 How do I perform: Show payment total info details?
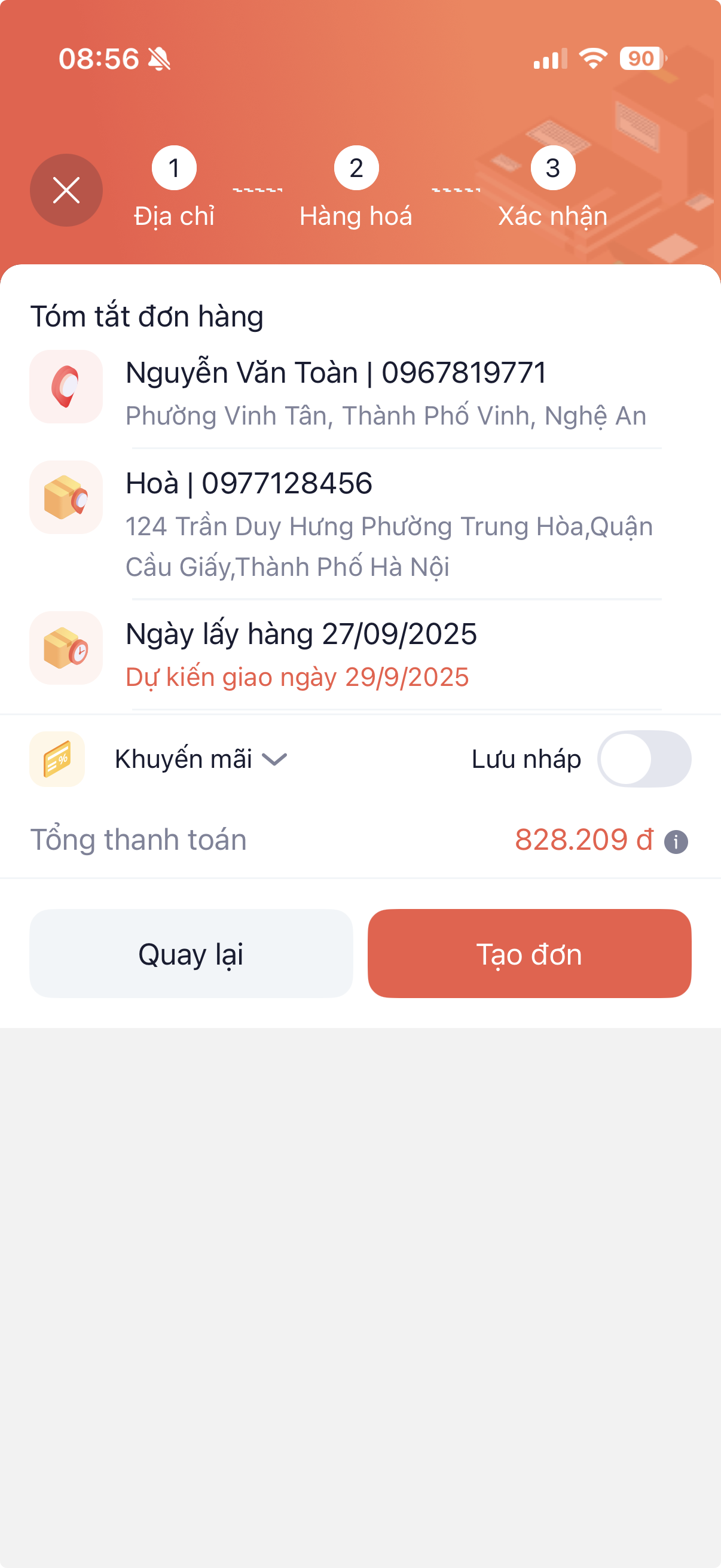[x=676, y=843]
